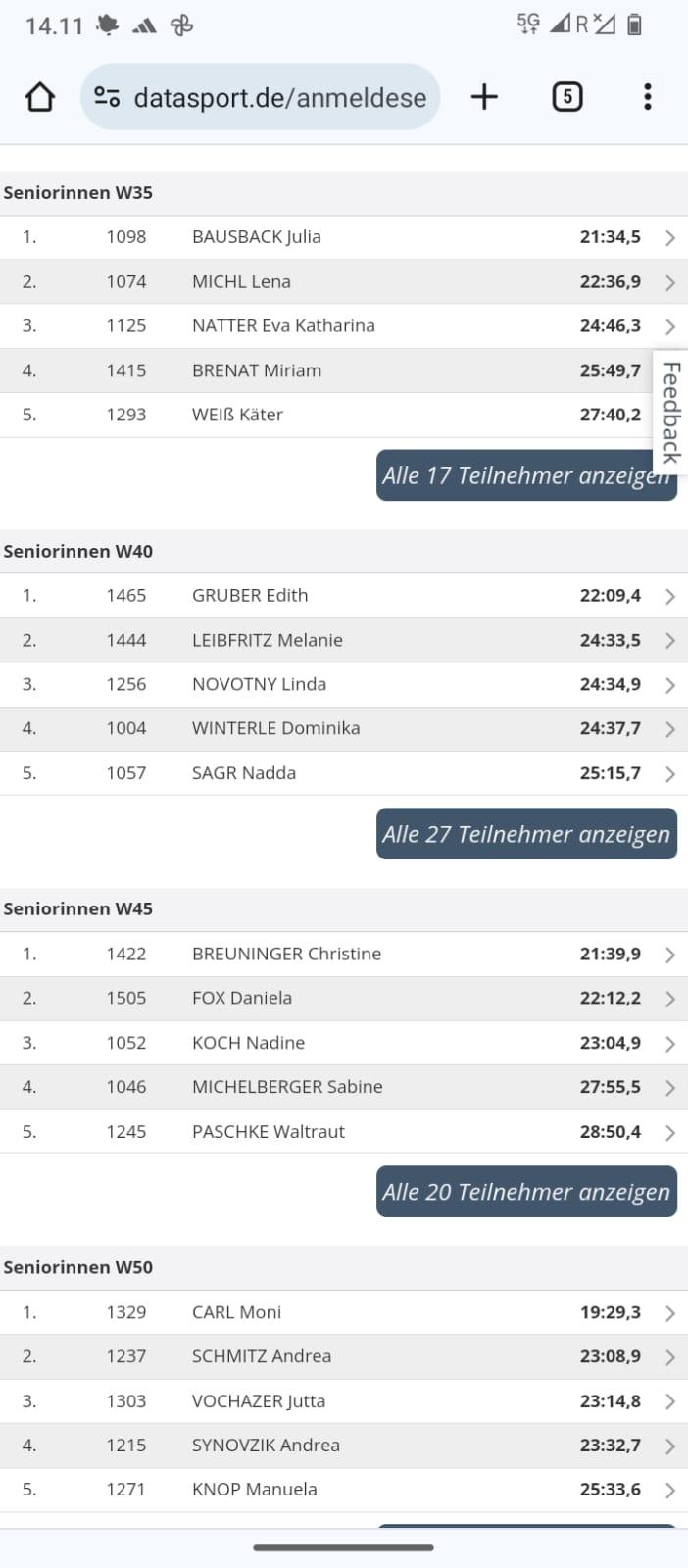Open NOVOTNY Linda's result entry
Image resolution: width=688 pixels, height=1568 pixels.
(344, 685)
